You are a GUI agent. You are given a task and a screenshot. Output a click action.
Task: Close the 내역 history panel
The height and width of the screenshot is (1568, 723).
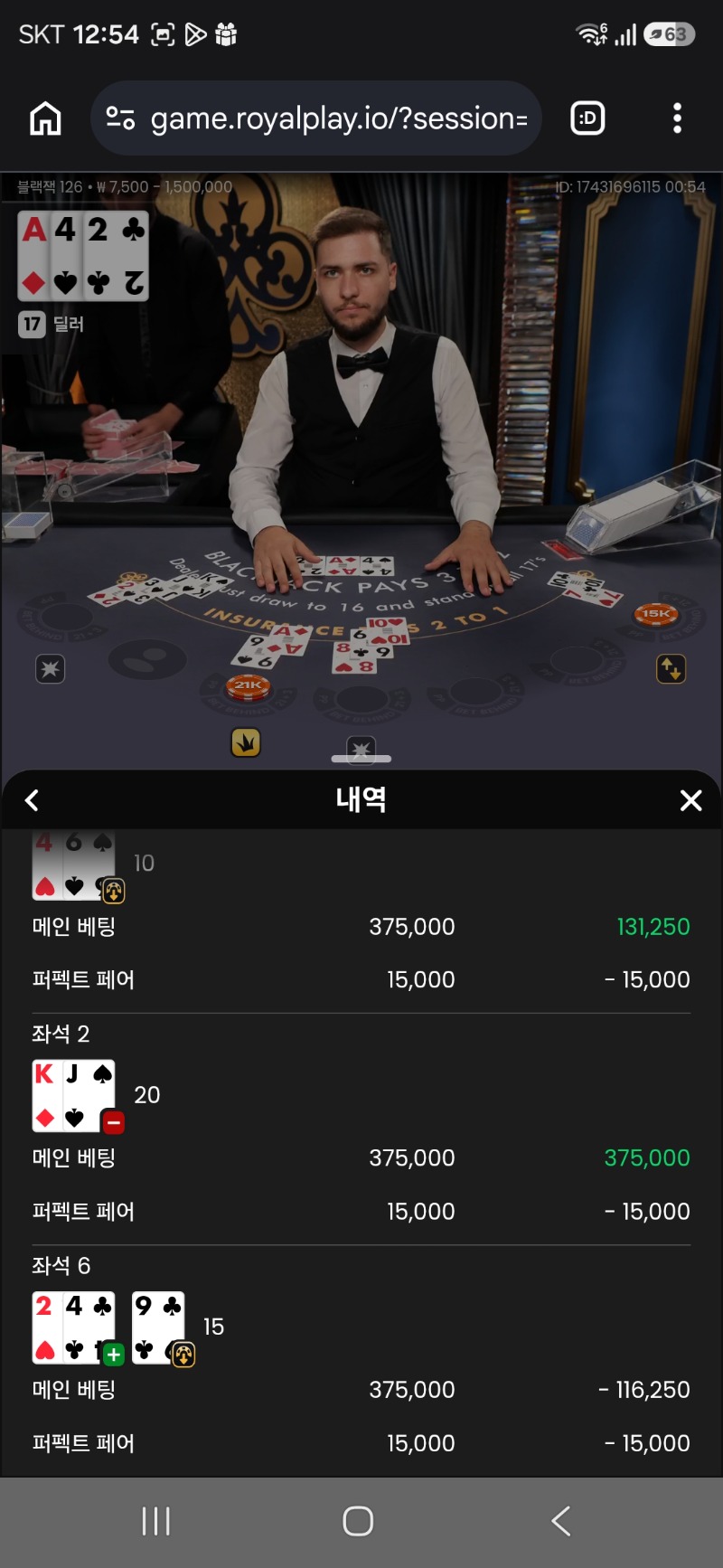(690, 800)
